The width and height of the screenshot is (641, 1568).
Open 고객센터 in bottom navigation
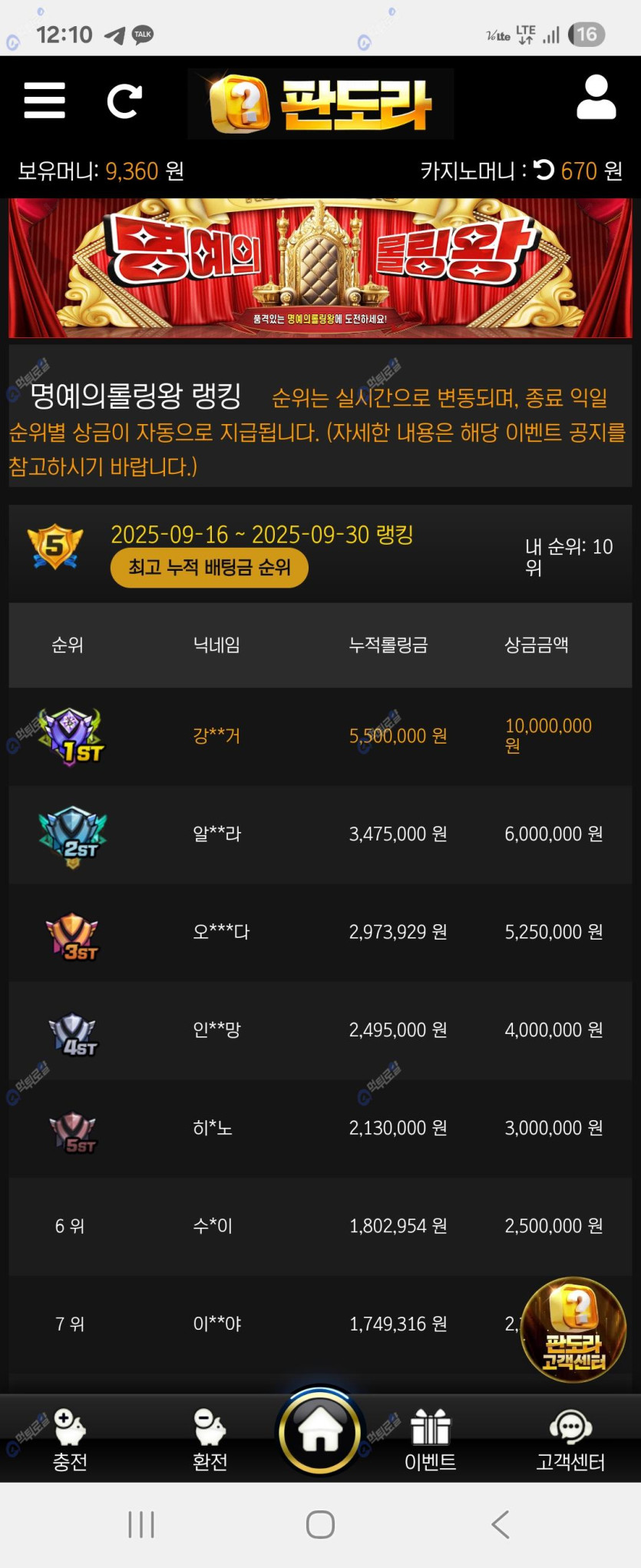coord(570,1440)
